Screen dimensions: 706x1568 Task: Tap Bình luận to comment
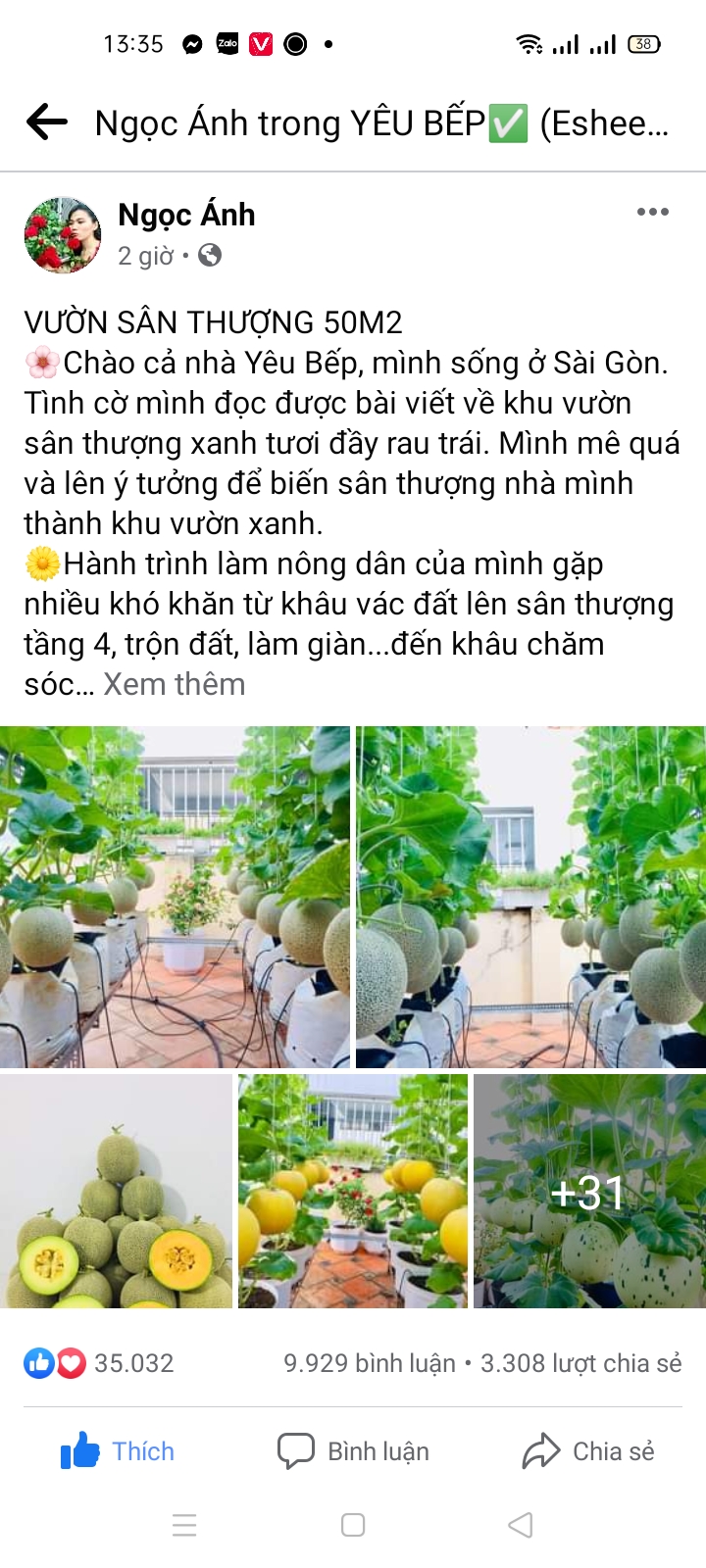point(353,1451)
